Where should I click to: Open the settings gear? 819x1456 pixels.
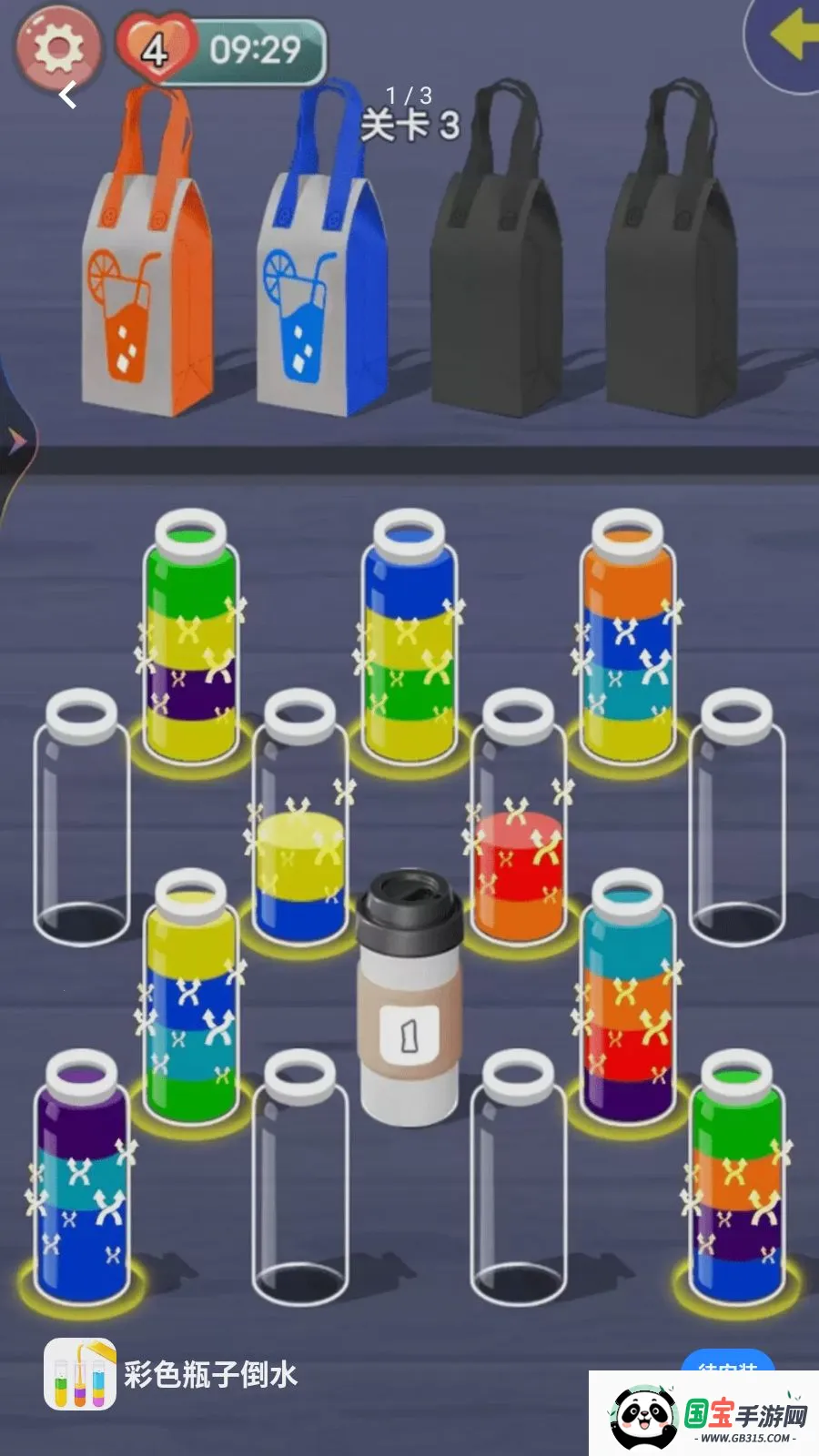57,48
